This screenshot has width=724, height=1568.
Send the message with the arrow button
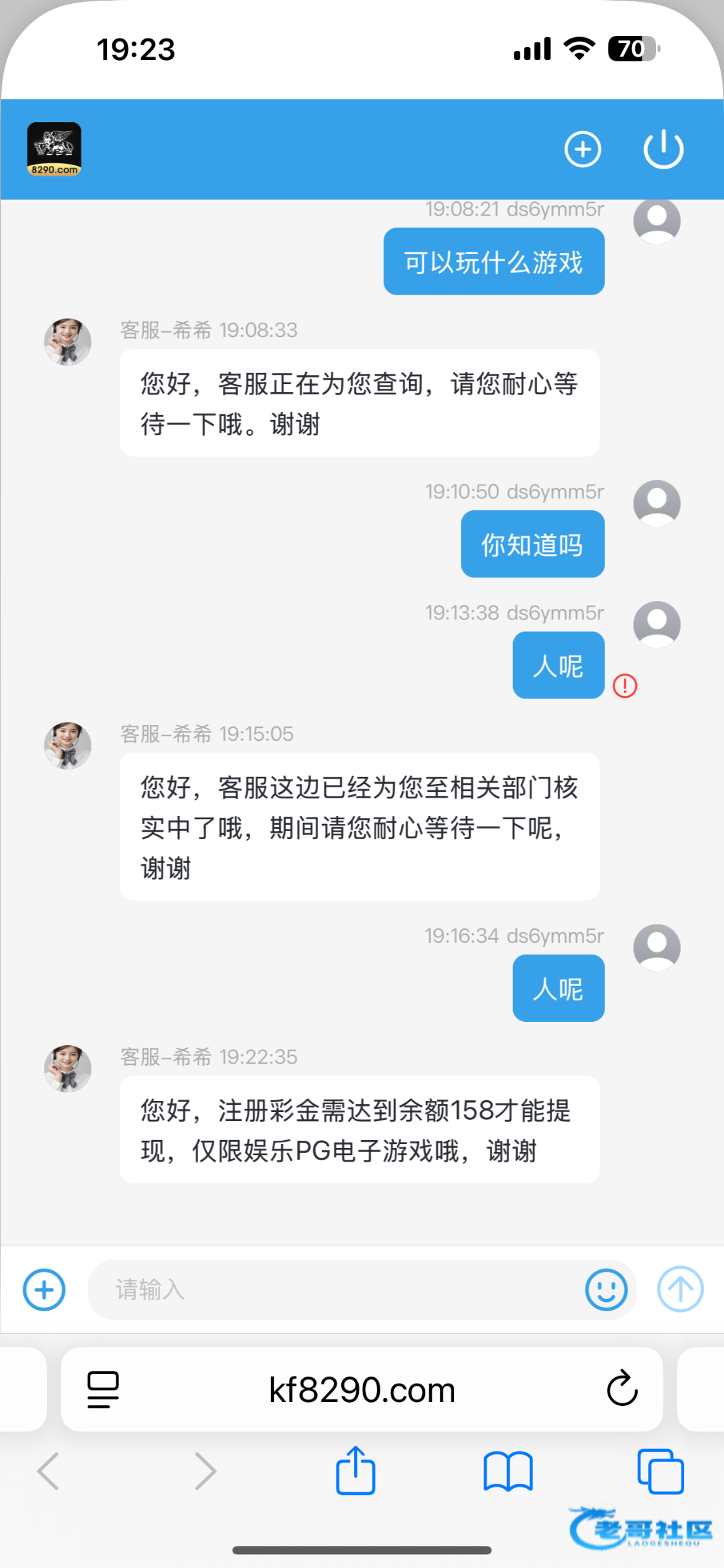680,1290
